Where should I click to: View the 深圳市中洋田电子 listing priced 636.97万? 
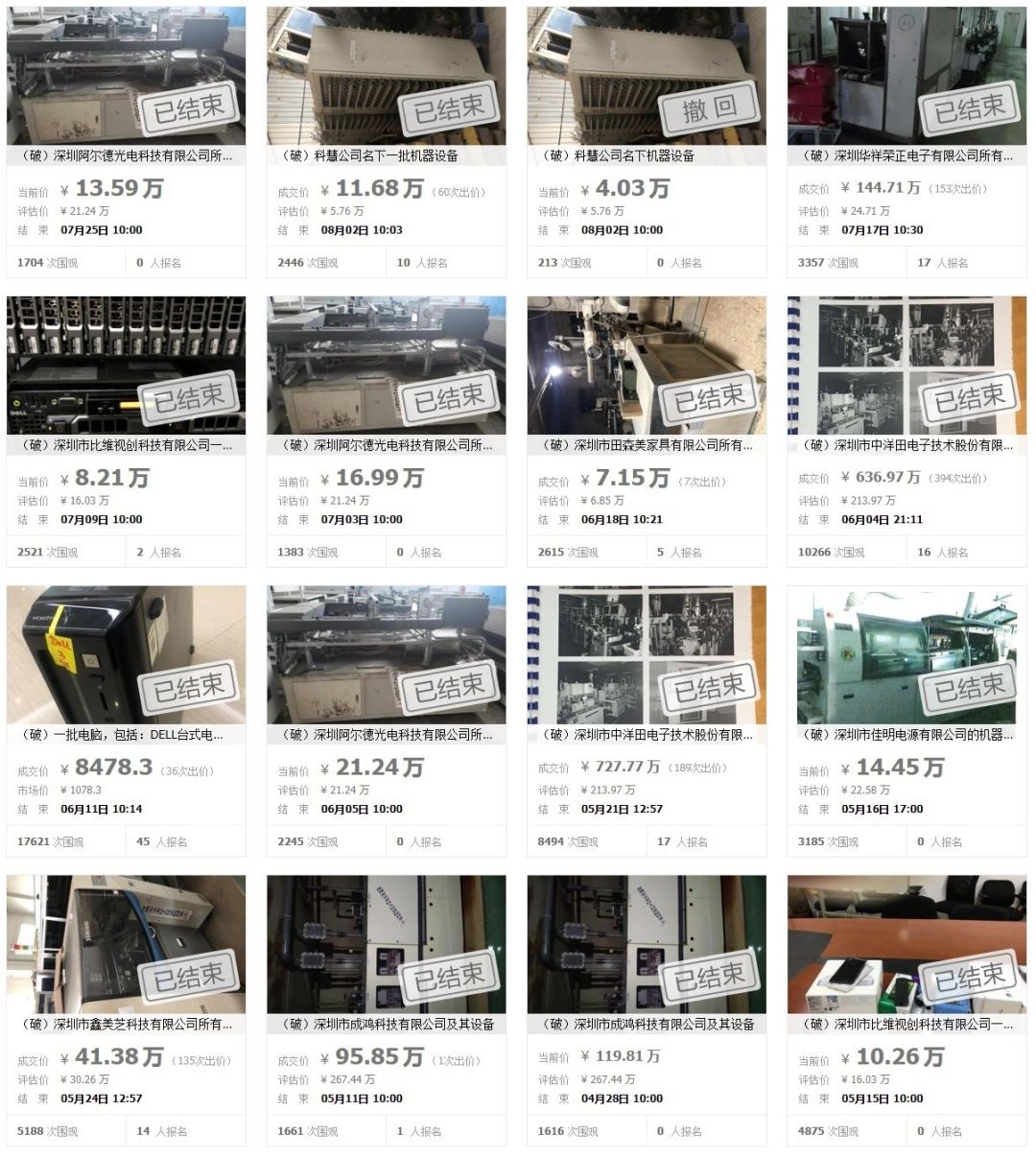[906, 432]
